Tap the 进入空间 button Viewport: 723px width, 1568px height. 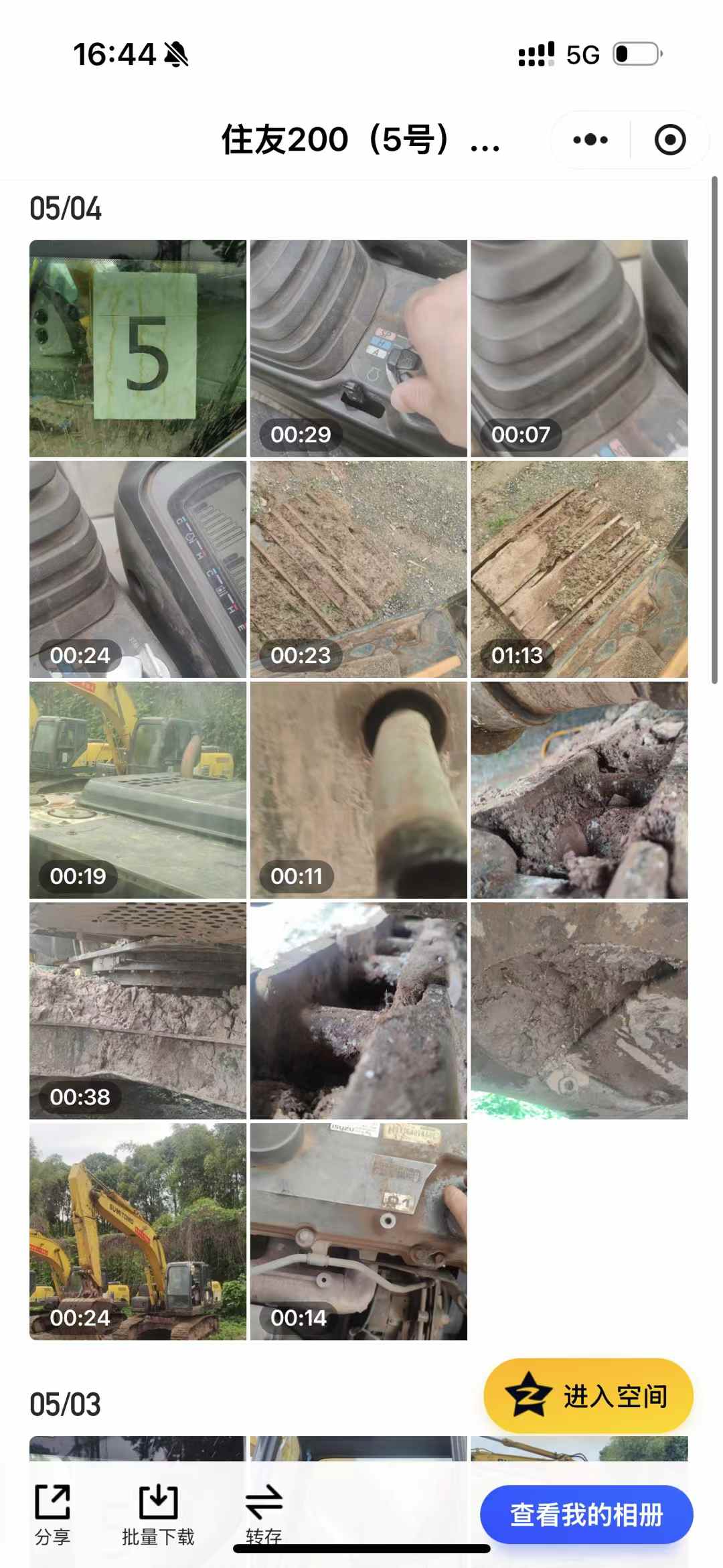(588, 1397)
